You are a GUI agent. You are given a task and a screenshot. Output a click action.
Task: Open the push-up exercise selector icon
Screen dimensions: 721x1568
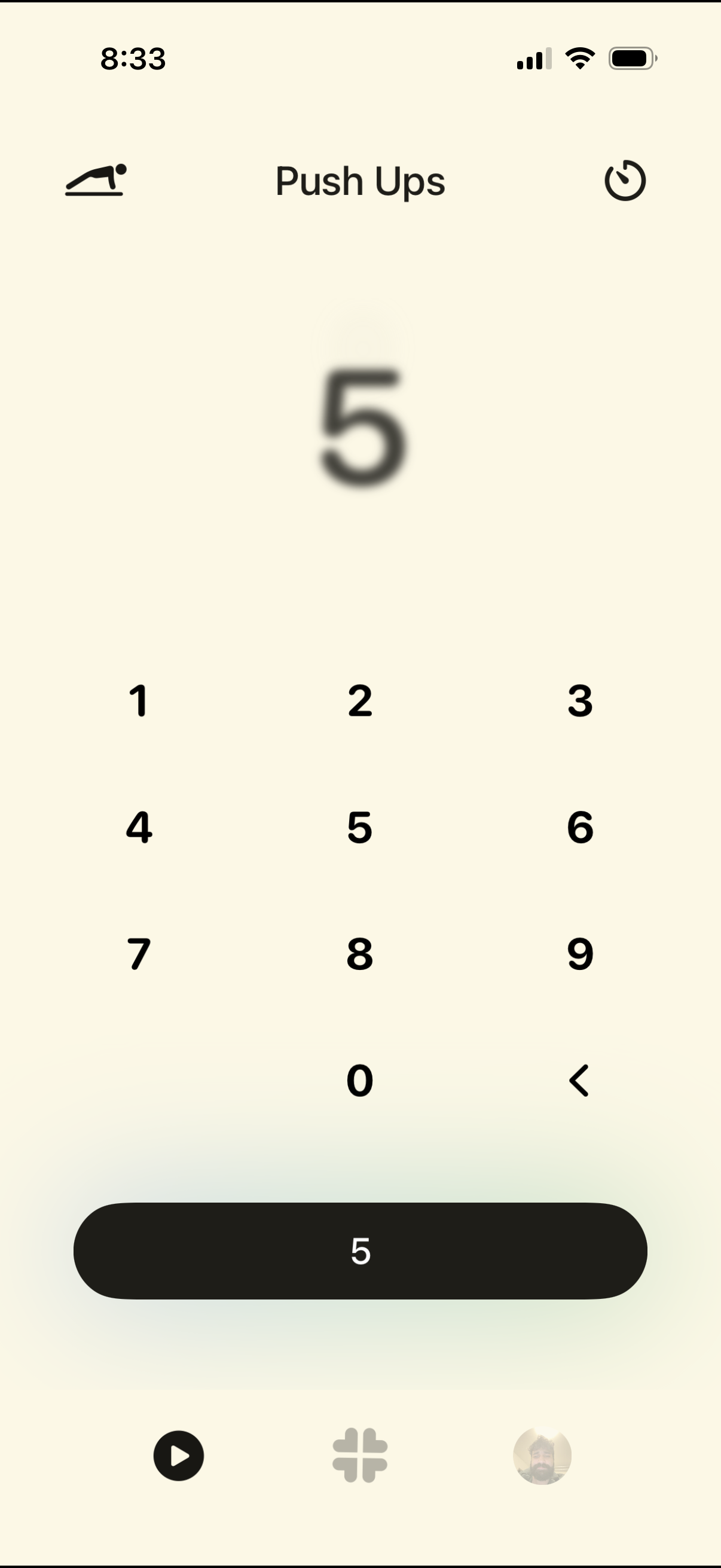96,180
